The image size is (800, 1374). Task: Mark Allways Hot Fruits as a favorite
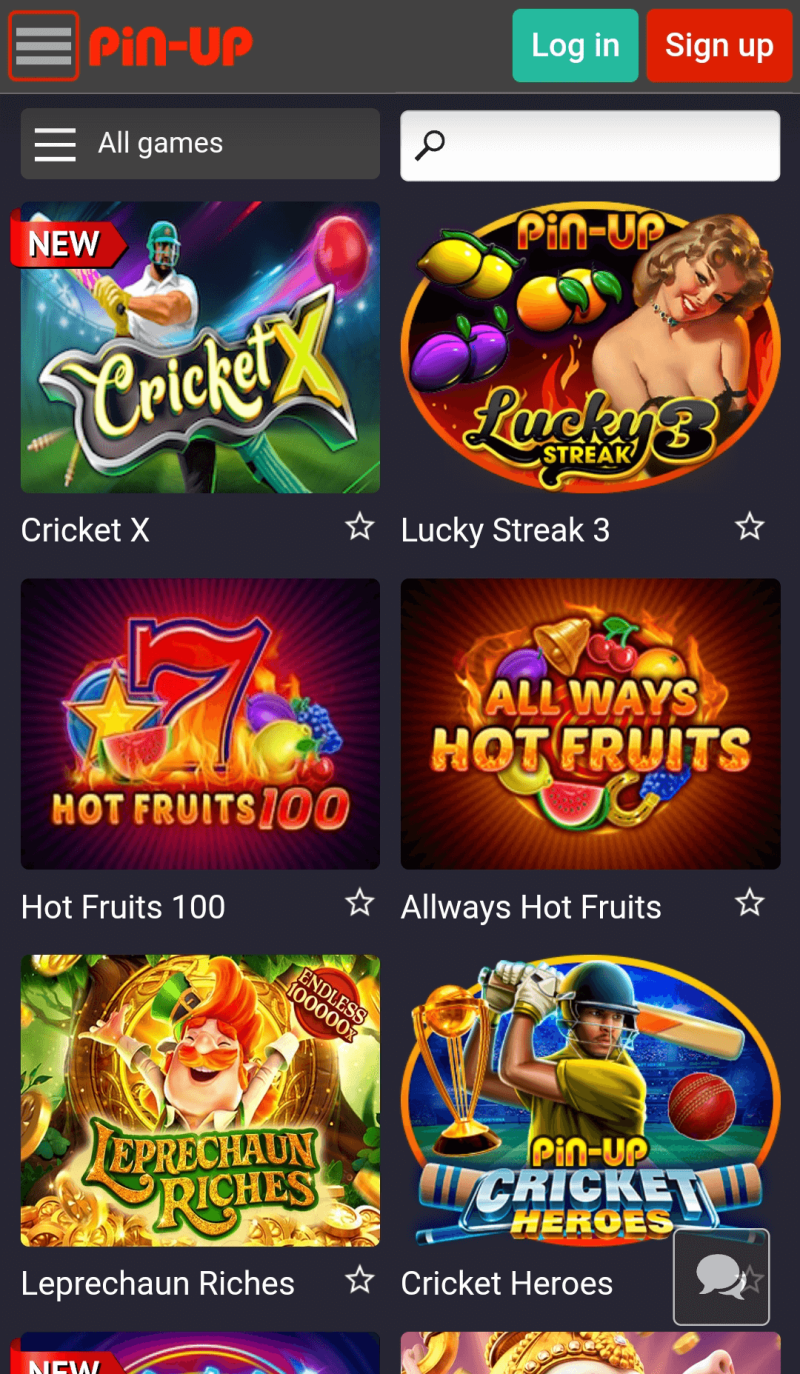749,904
